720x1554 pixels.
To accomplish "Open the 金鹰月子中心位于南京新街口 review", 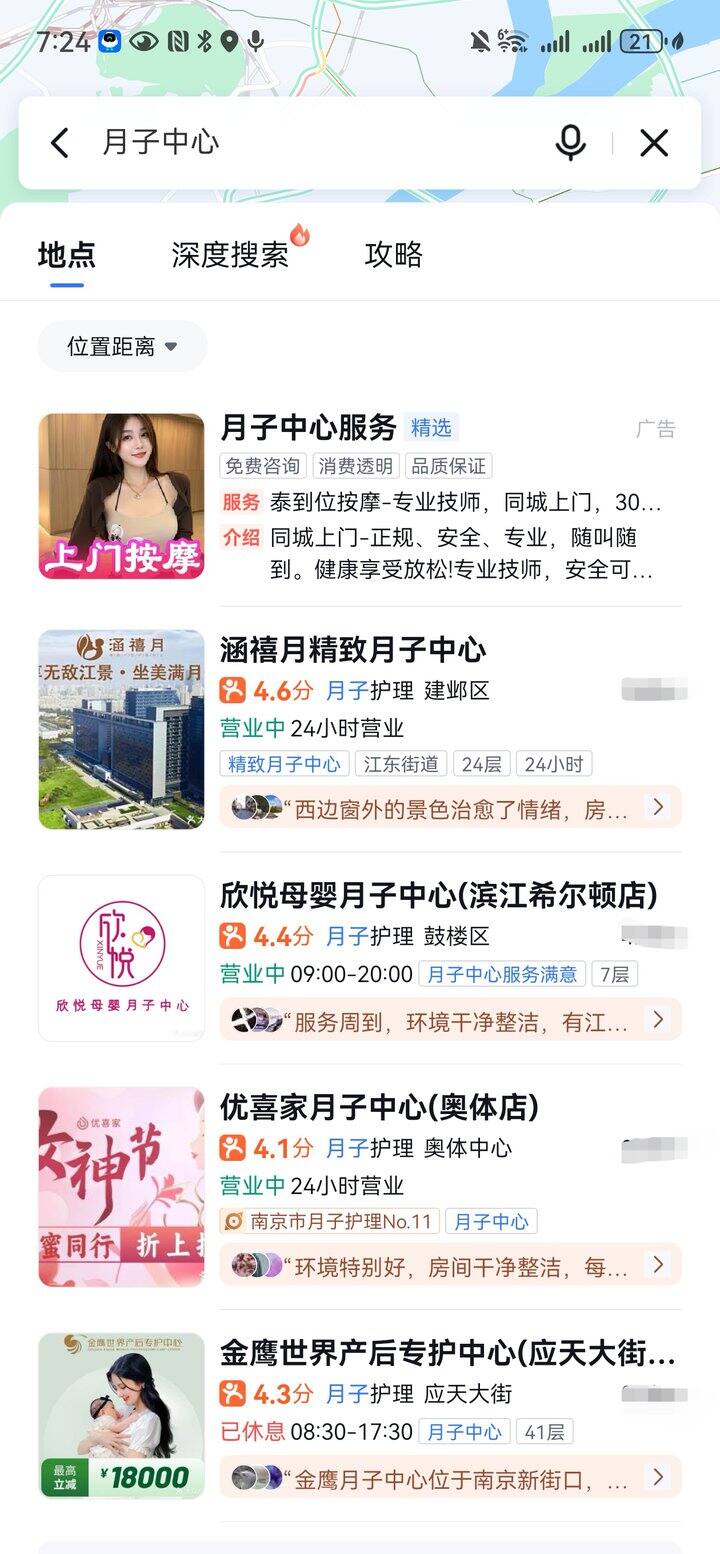I will (x=450, y=1478).
